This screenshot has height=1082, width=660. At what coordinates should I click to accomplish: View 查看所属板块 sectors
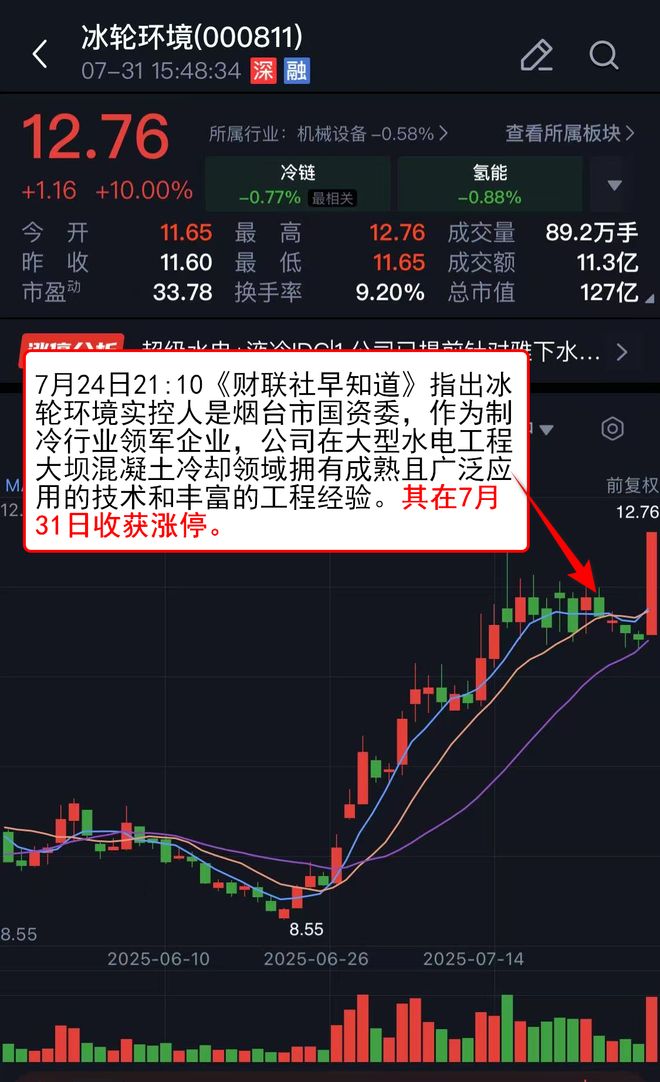click(x=570, y=133)
